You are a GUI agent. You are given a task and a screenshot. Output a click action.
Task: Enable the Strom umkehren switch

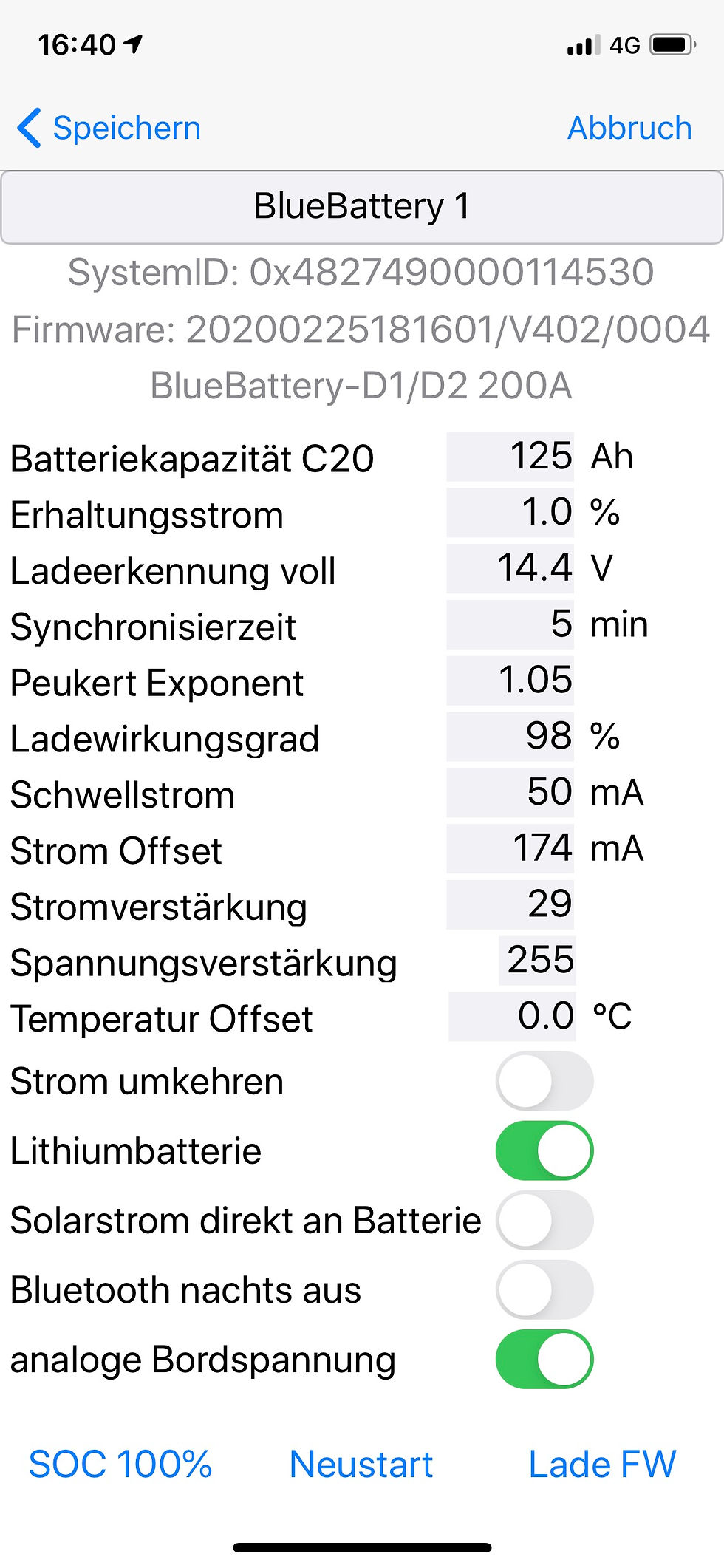pyautogui.click(x=544, y=1081)
